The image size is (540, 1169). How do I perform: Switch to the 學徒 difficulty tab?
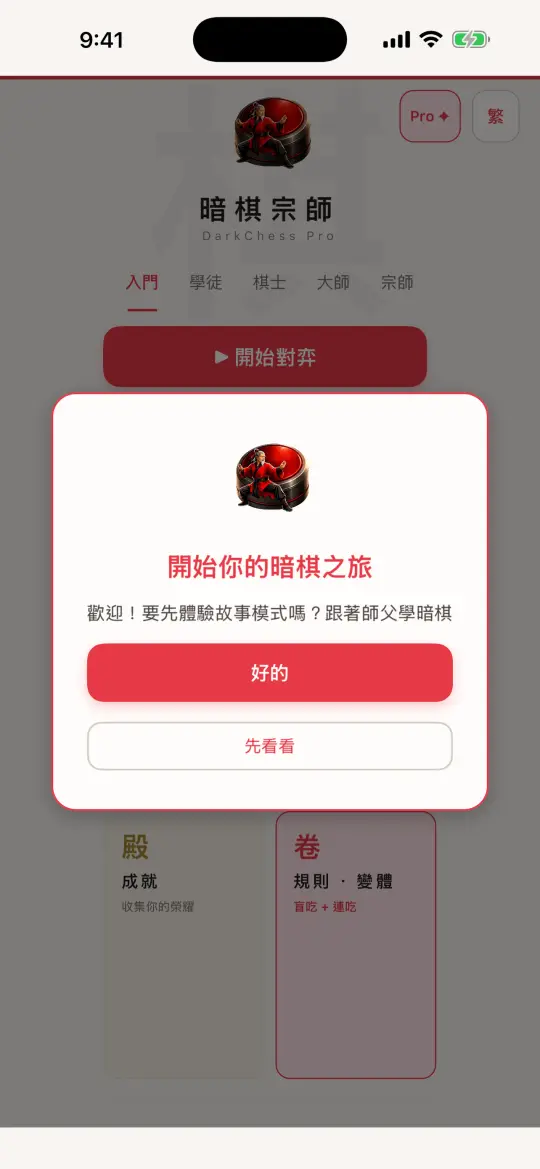[205, 283]
